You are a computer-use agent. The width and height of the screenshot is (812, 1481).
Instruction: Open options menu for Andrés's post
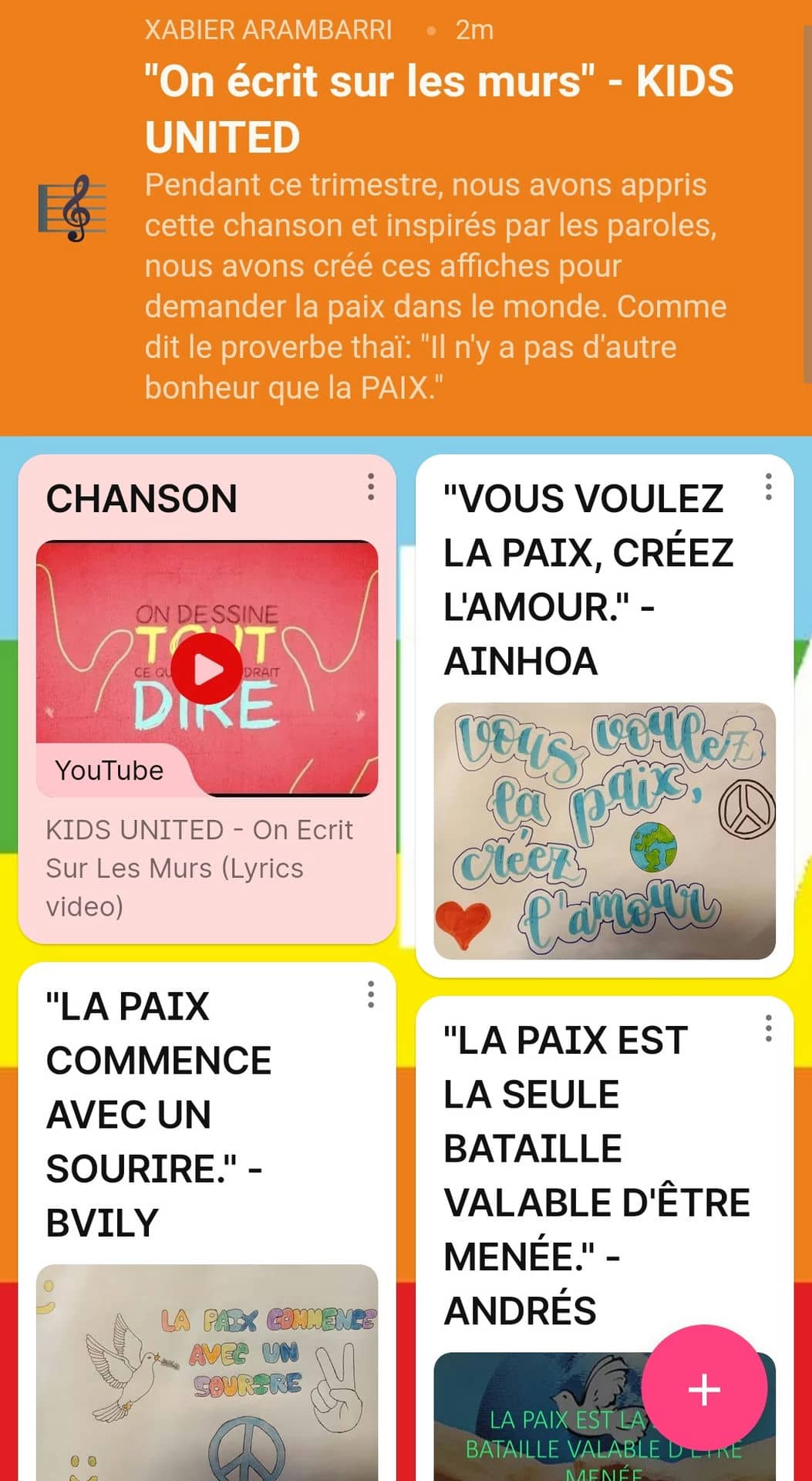(x=768, y=1029)
